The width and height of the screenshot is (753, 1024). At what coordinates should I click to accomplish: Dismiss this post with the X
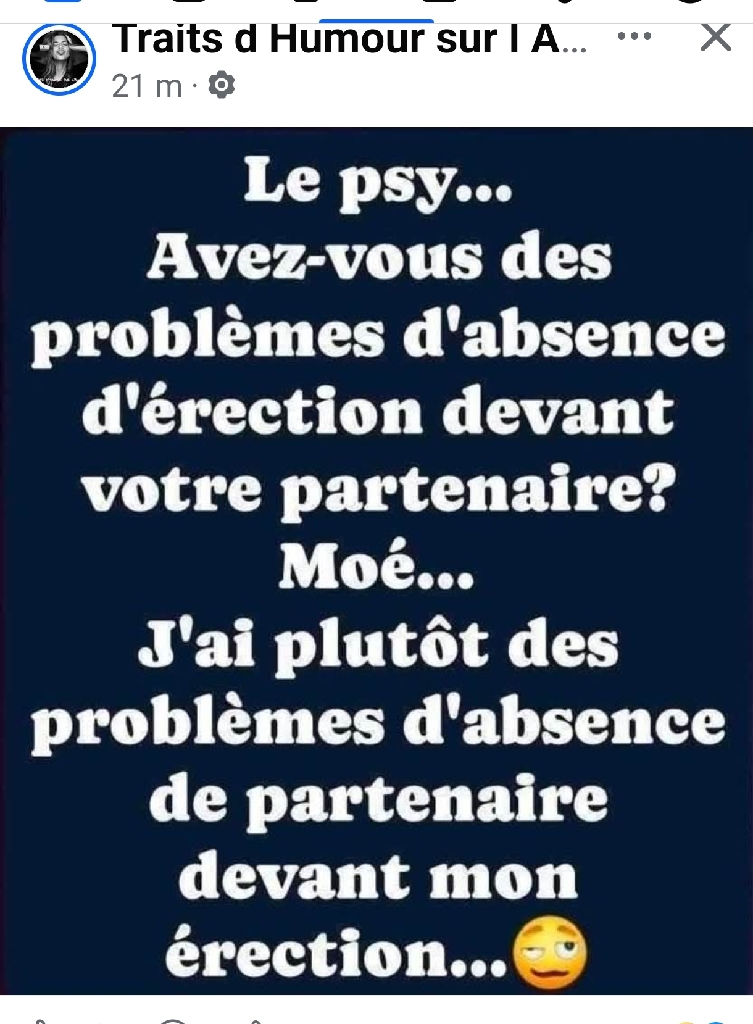716,37
